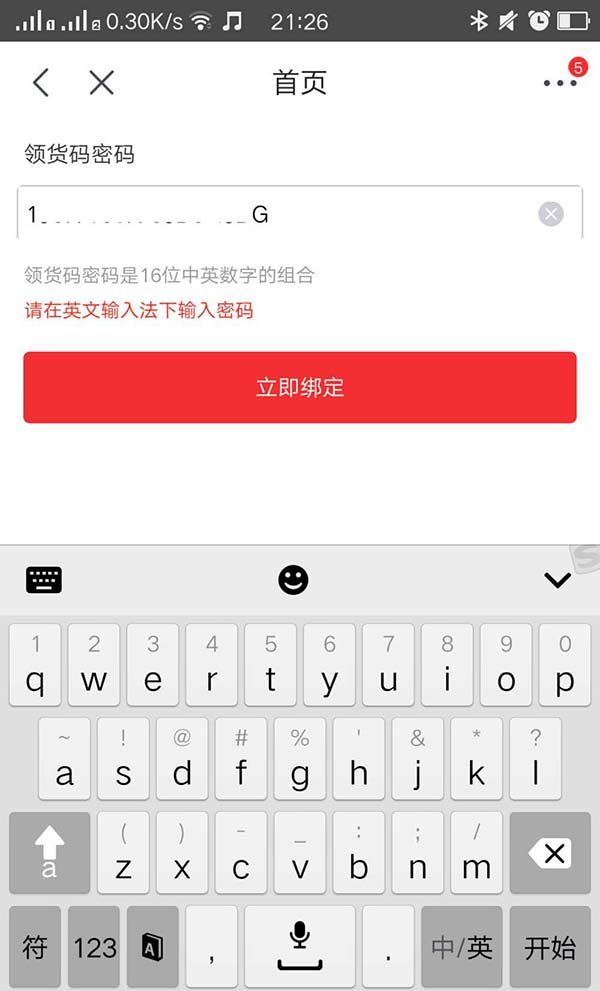Activate voice input on the space bar
This screenshot has width=600, height=991.
pos(299,946)
